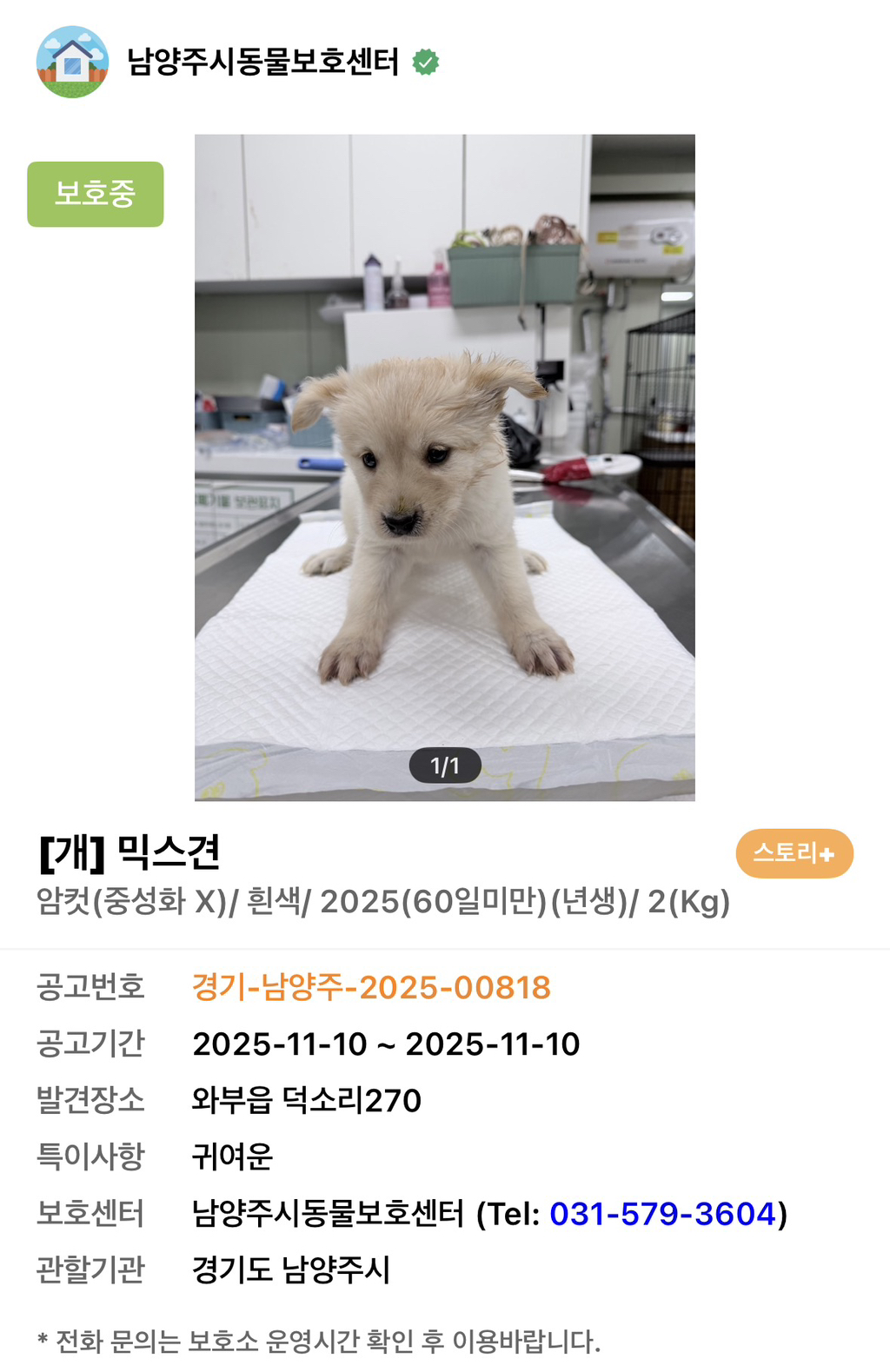Open the puppy photo full view
This screenshot has height=1372, width=890.
[444, 467]
